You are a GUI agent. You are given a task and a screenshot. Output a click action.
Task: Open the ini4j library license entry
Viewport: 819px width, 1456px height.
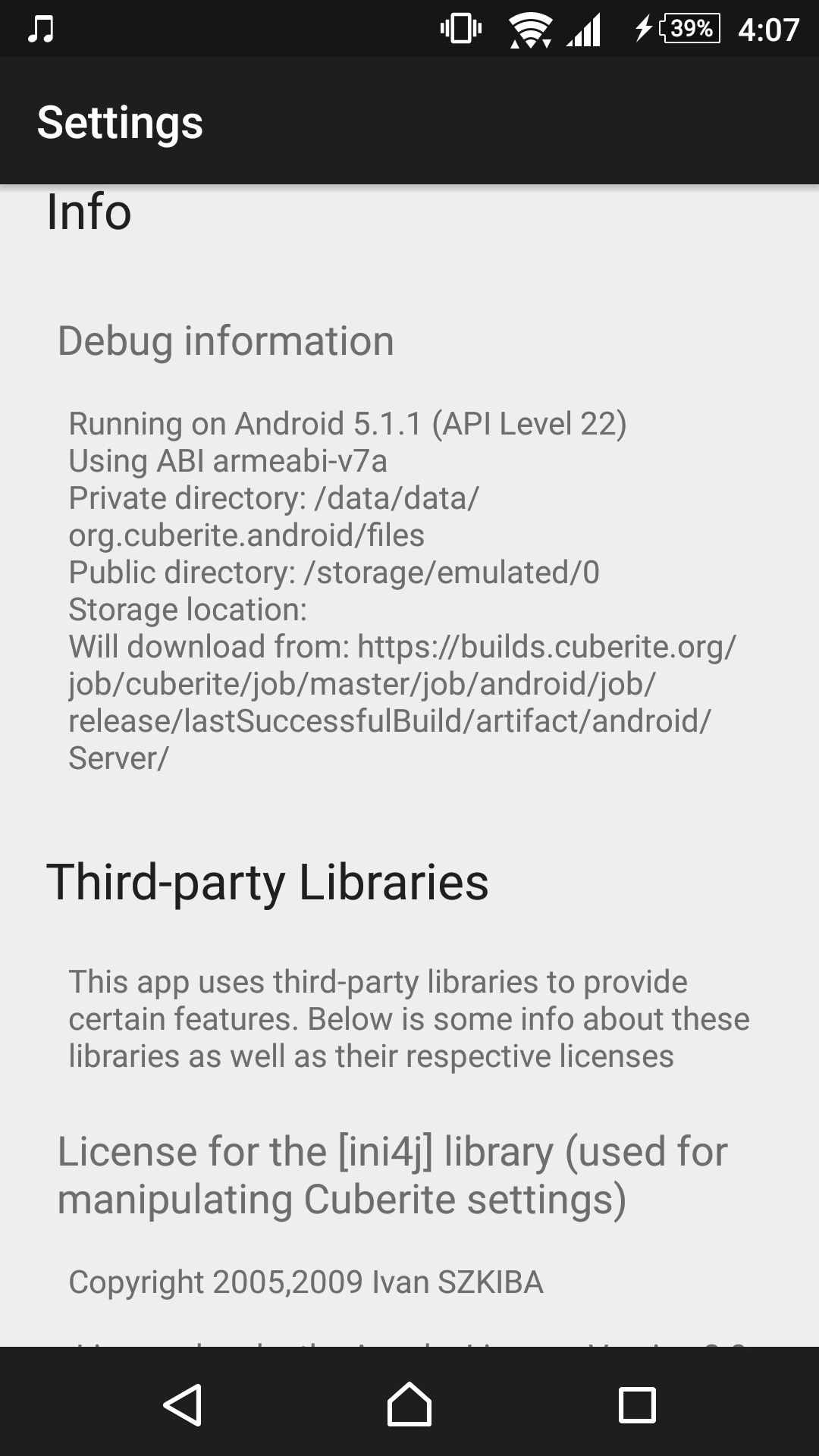click(392, 1175)
